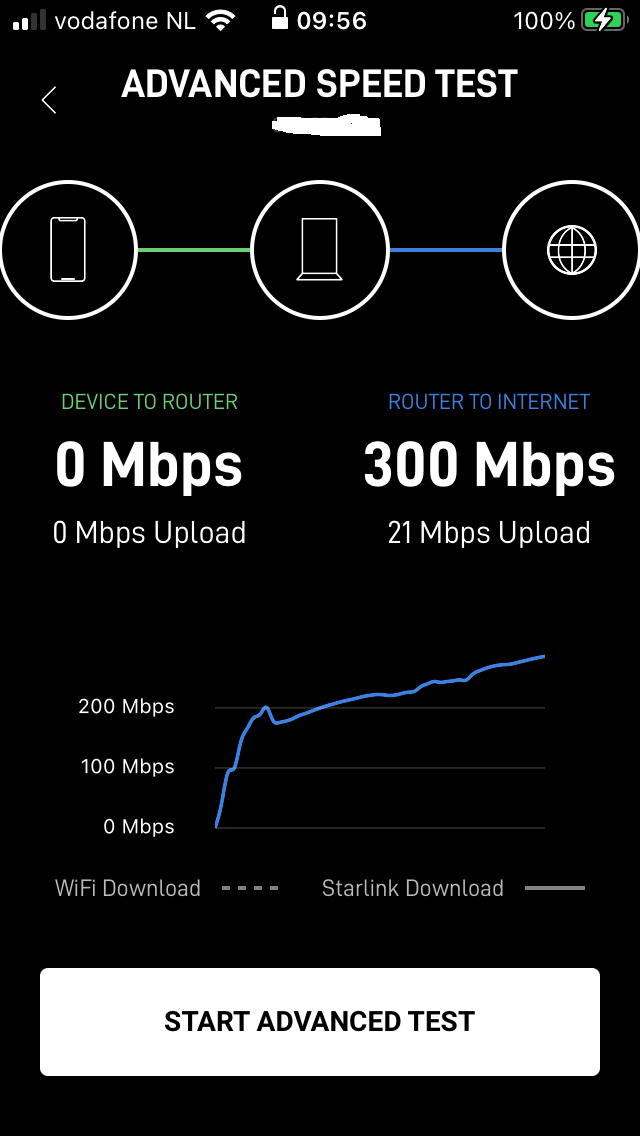
Task: Go back using the back arrow
Action: pyautogui.click(x=49, y=100)
